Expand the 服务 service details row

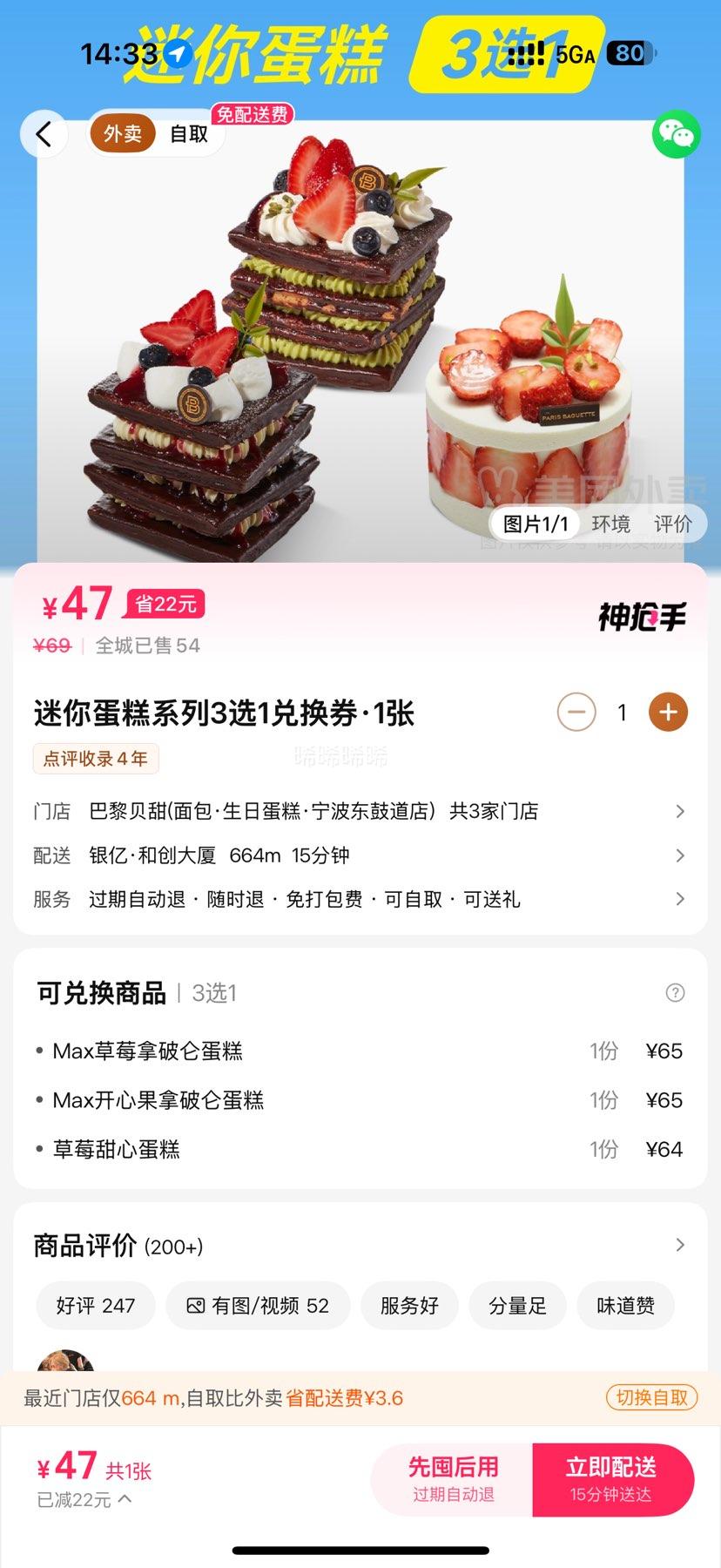click(360, 899)
